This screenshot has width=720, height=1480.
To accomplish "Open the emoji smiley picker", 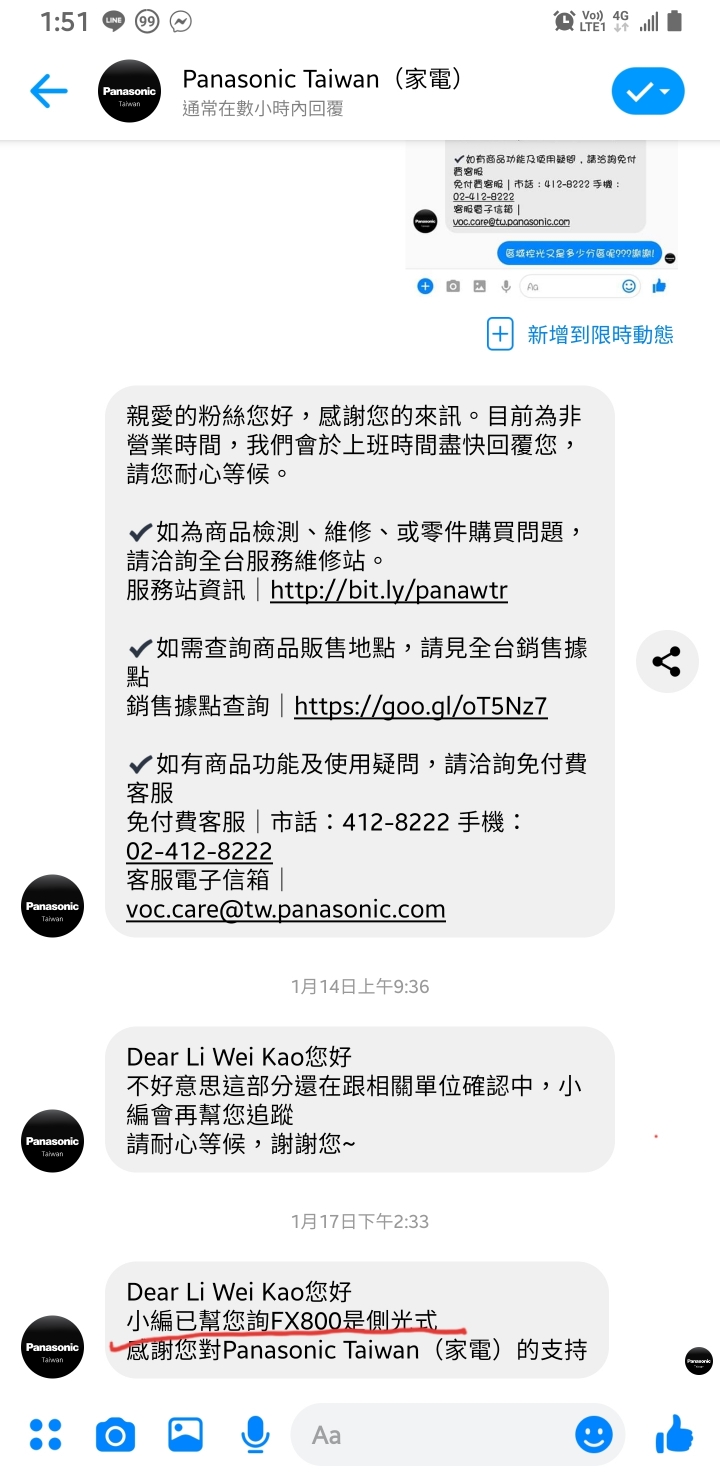I will (x=594, y=1435).
